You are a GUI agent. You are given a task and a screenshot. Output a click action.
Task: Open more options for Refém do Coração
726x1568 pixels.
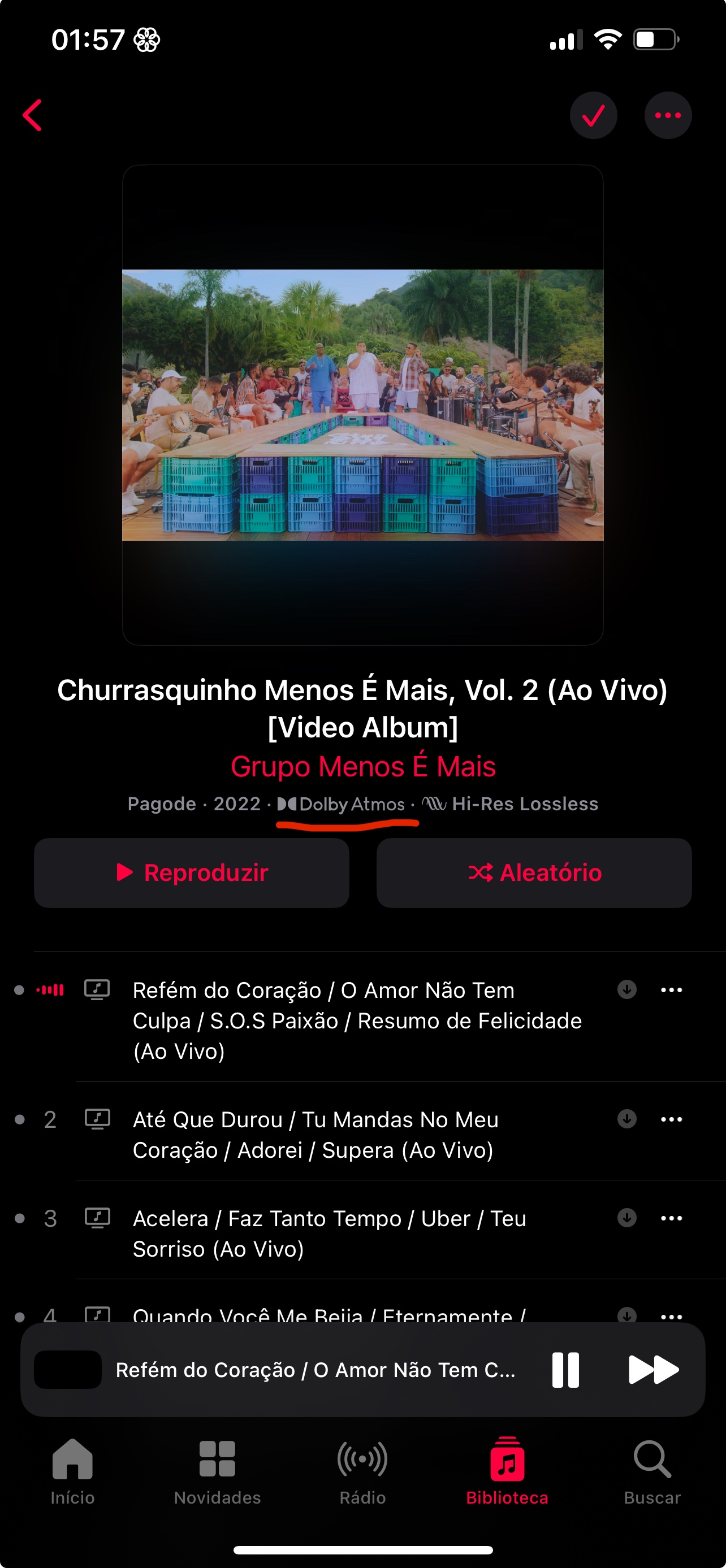click(671, 990)
